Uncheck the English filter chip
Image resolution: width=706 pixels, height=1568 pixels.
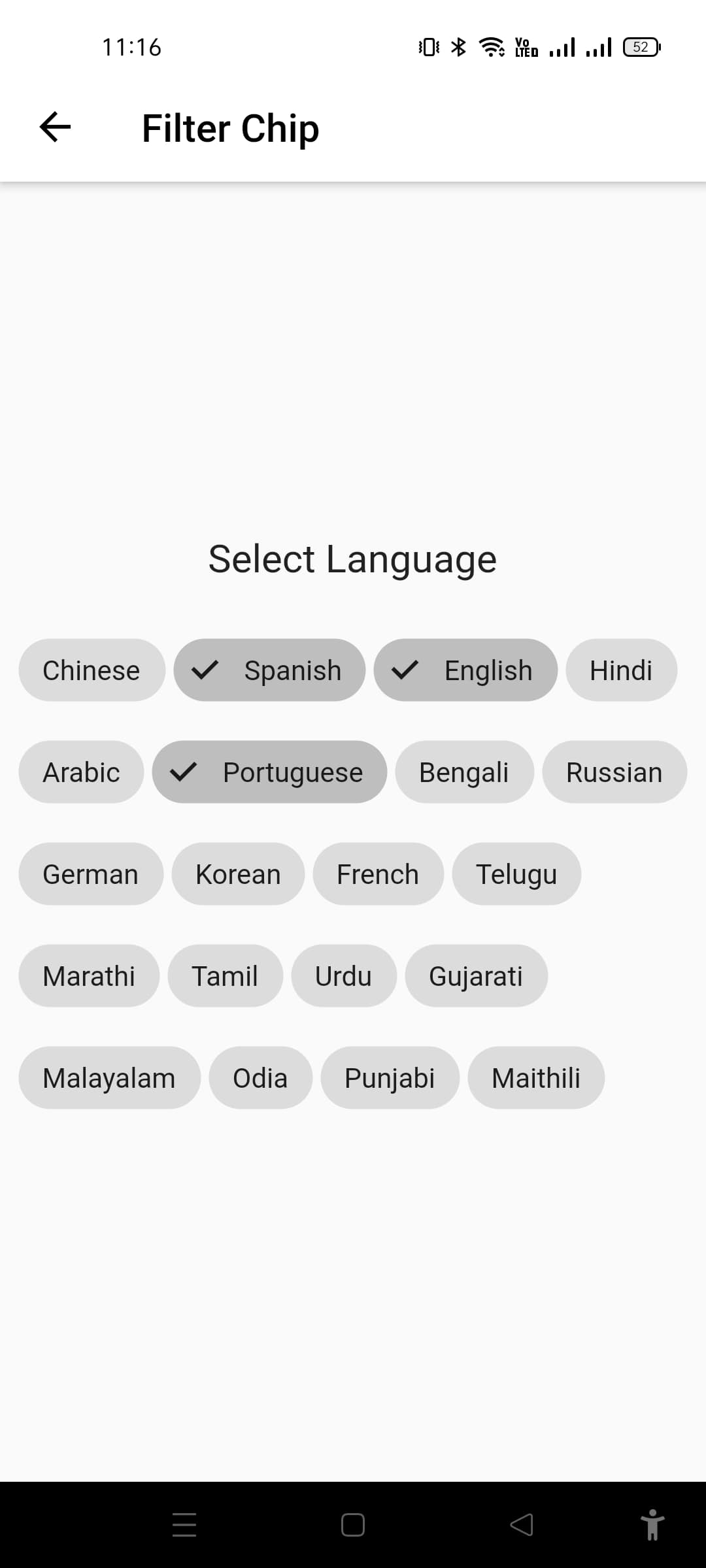tap(465, 670)
